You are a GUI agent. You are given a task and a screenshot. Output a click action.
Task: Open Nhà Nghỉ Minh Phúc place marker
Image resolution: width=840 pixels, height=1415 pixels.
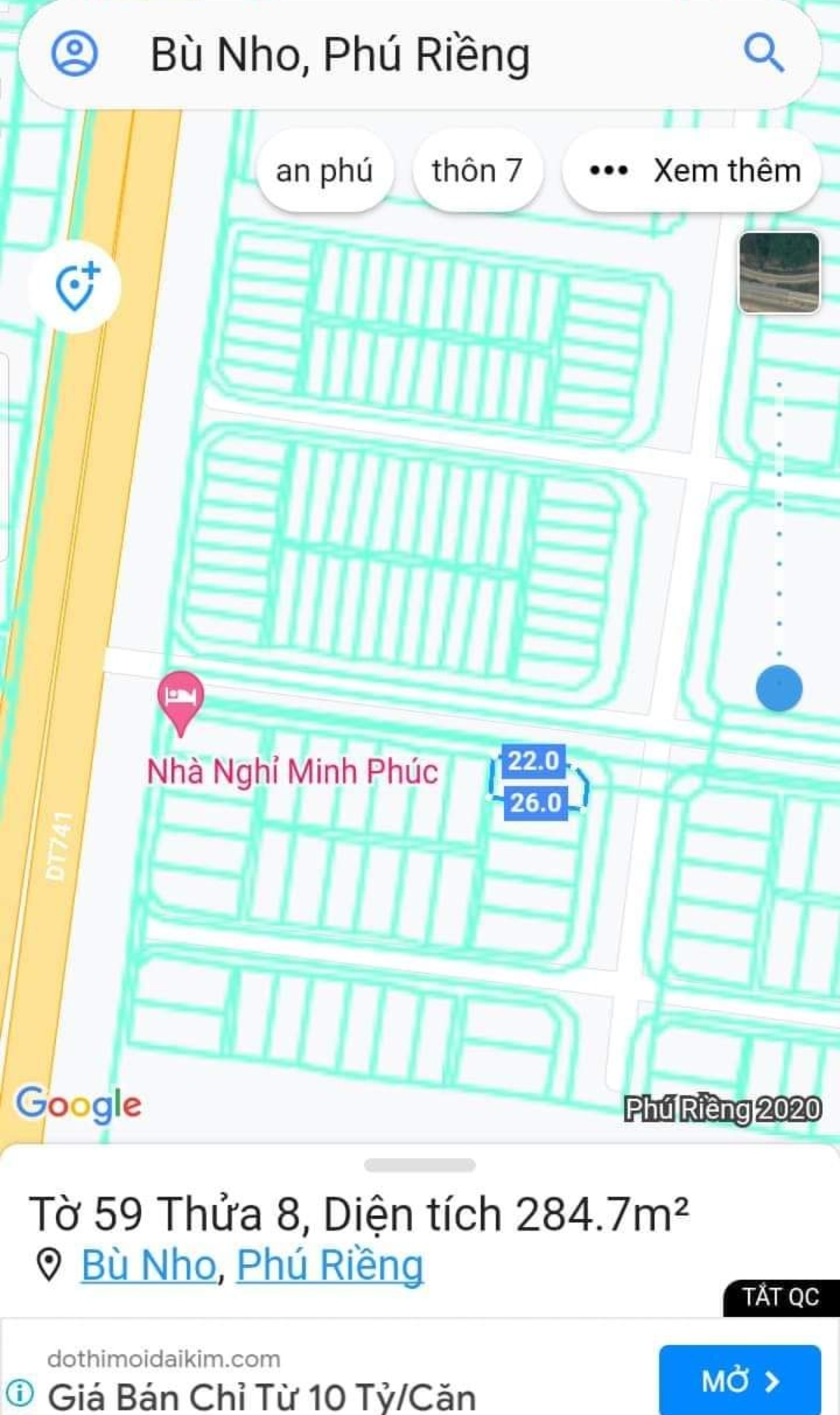coord(180,698)
